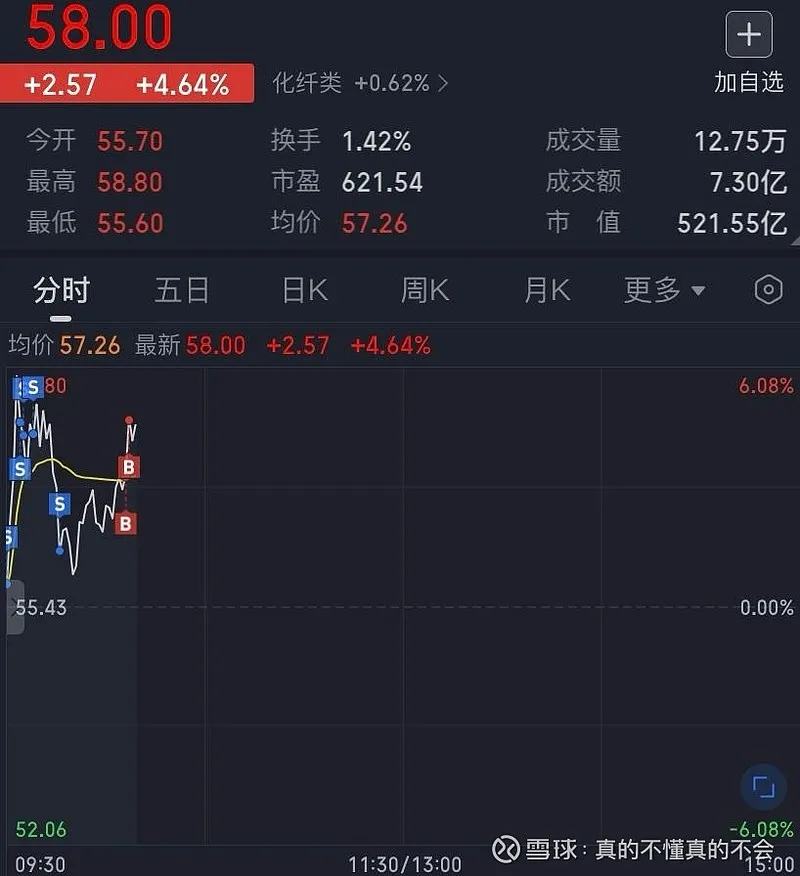Show the 周K weekly chart
The width and height of the screenshot is (800, 876).
click(x=425, y=291)
